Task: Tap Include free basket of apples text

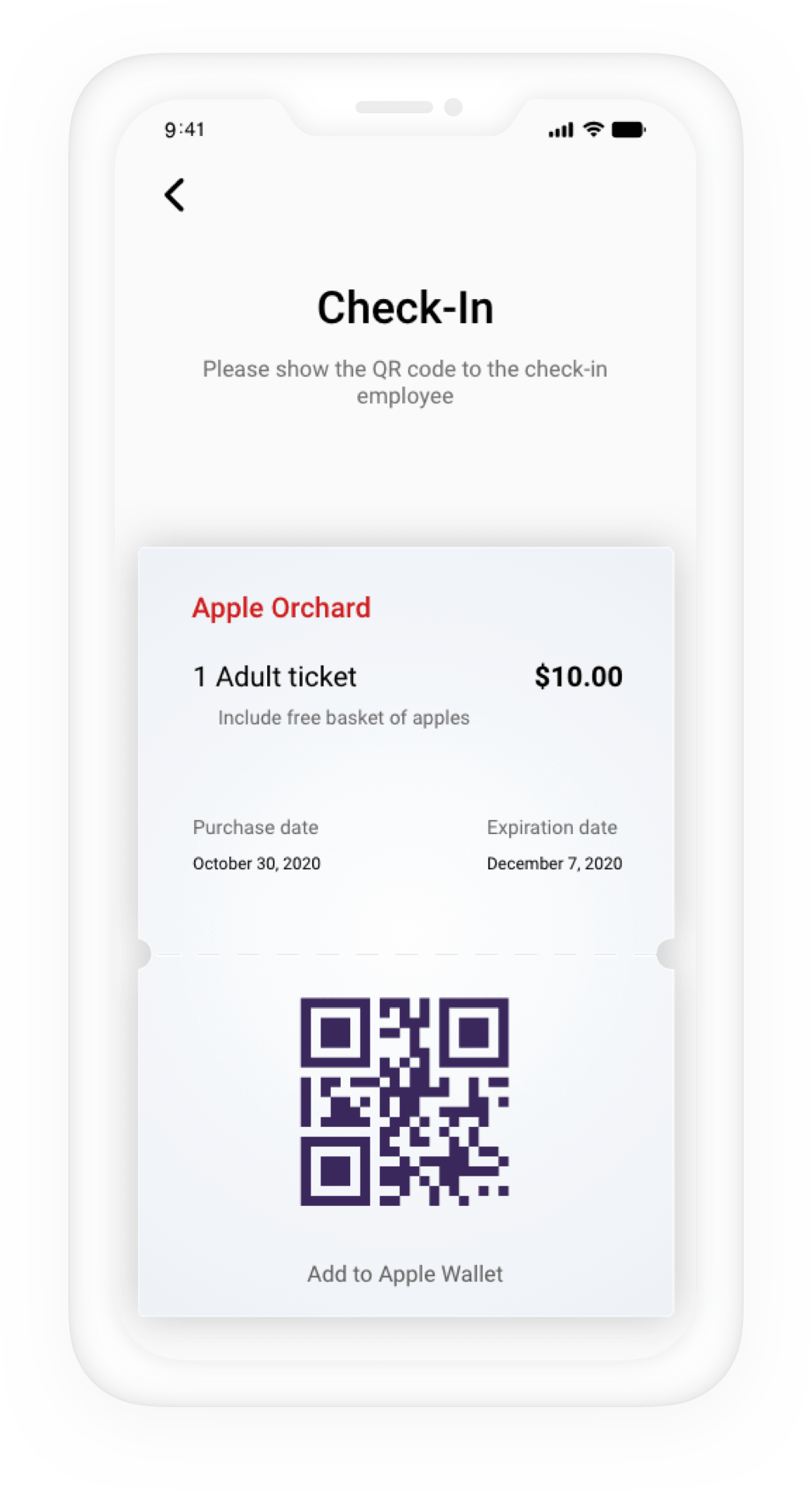Action: [344, 718]
